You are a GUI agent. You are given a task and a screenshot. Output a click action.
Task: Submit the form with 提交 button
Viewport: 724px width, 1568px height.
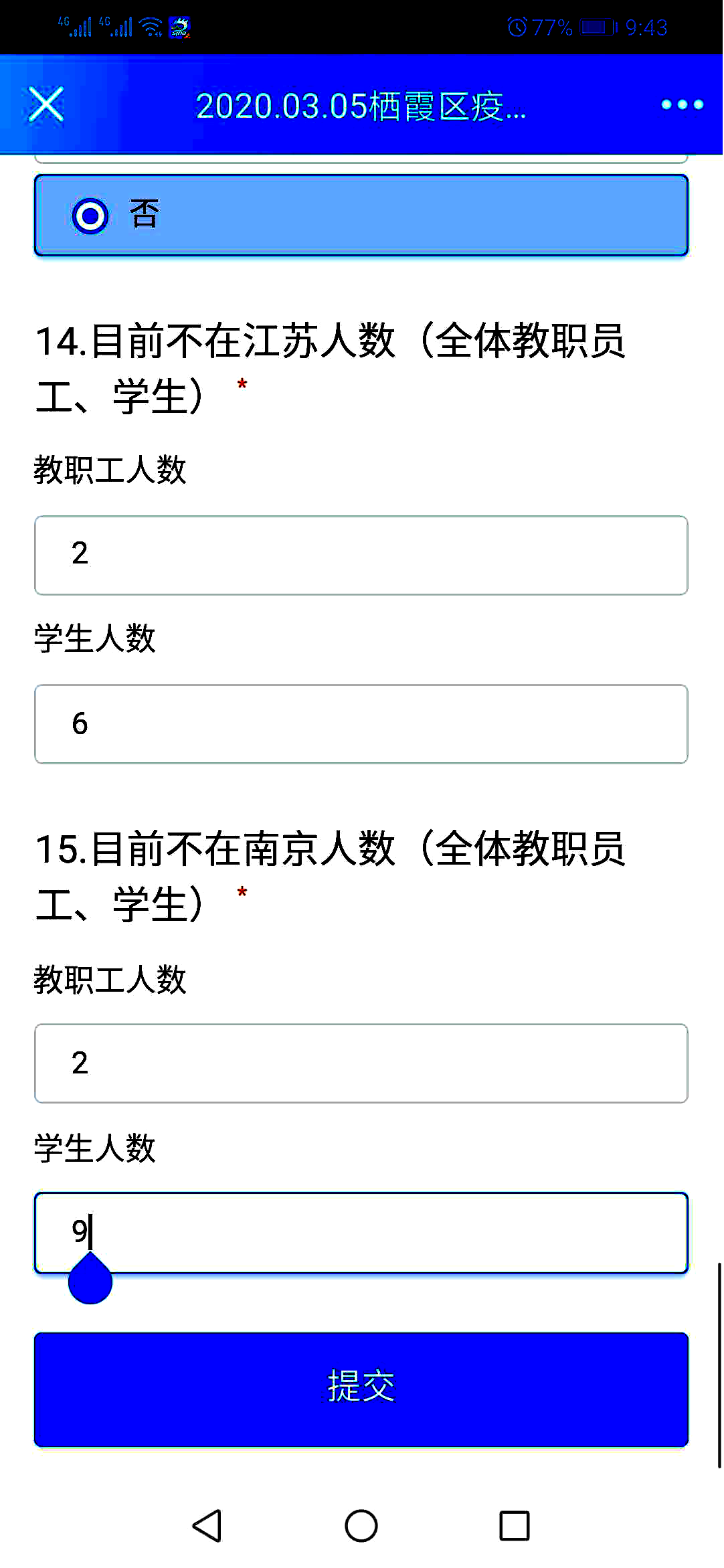pos(361,1389)
